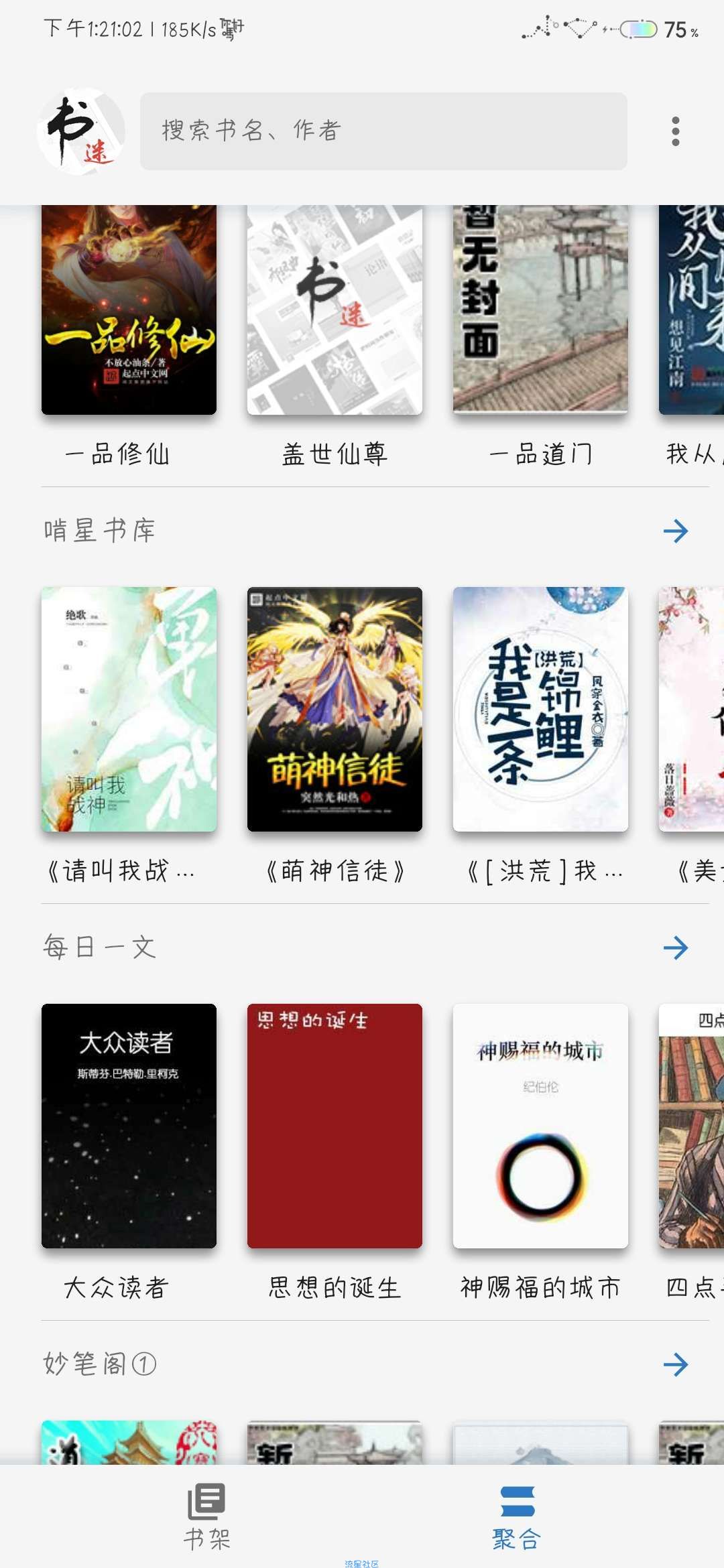This screenshot has width=724, height=1568.
Task: Open the book 盖世仙尊
Action: (x=335, y=310)
